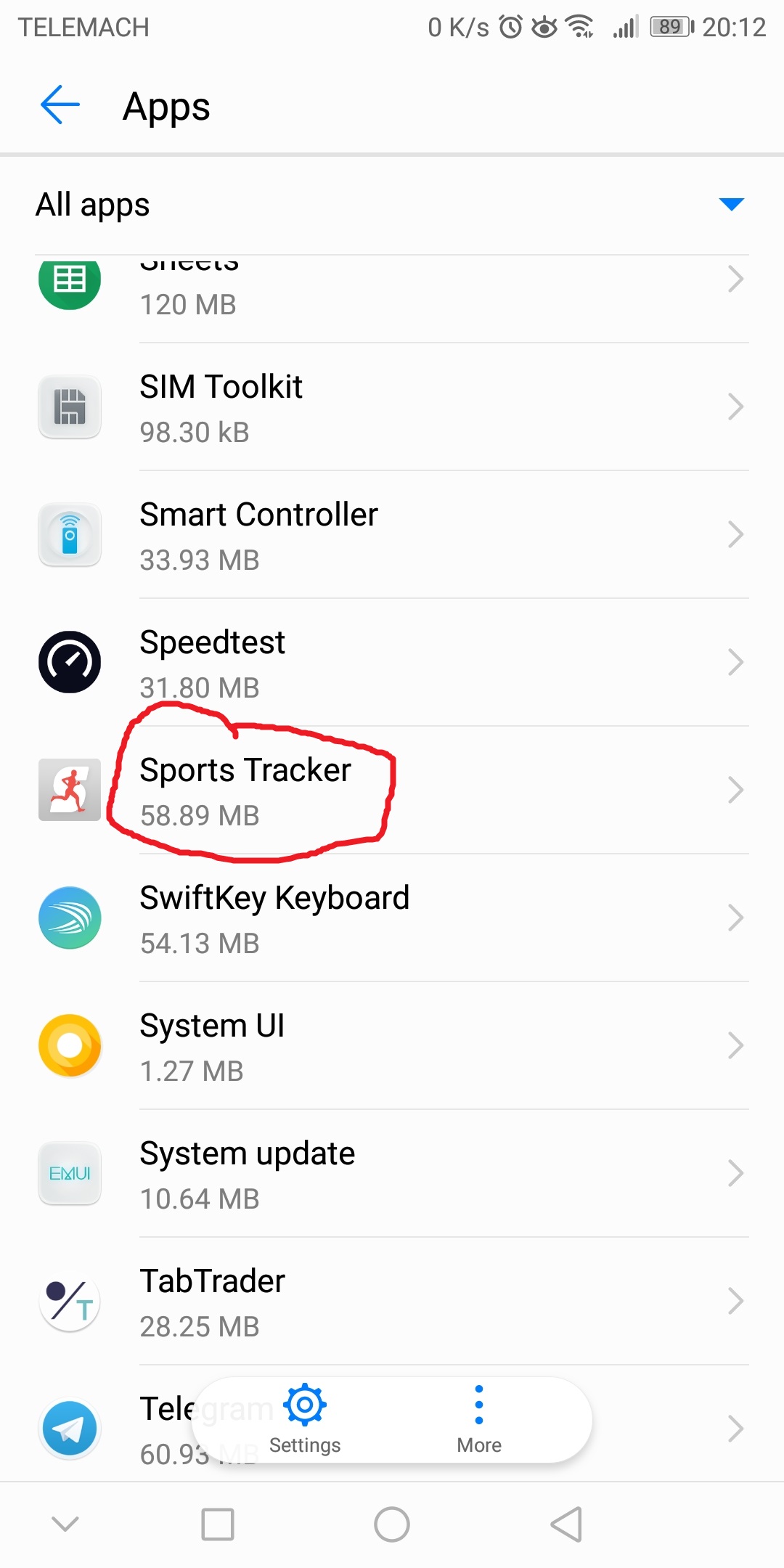Open System update app info
This screenshot has height=1568, width=784.
click(x=392, y=1173)
